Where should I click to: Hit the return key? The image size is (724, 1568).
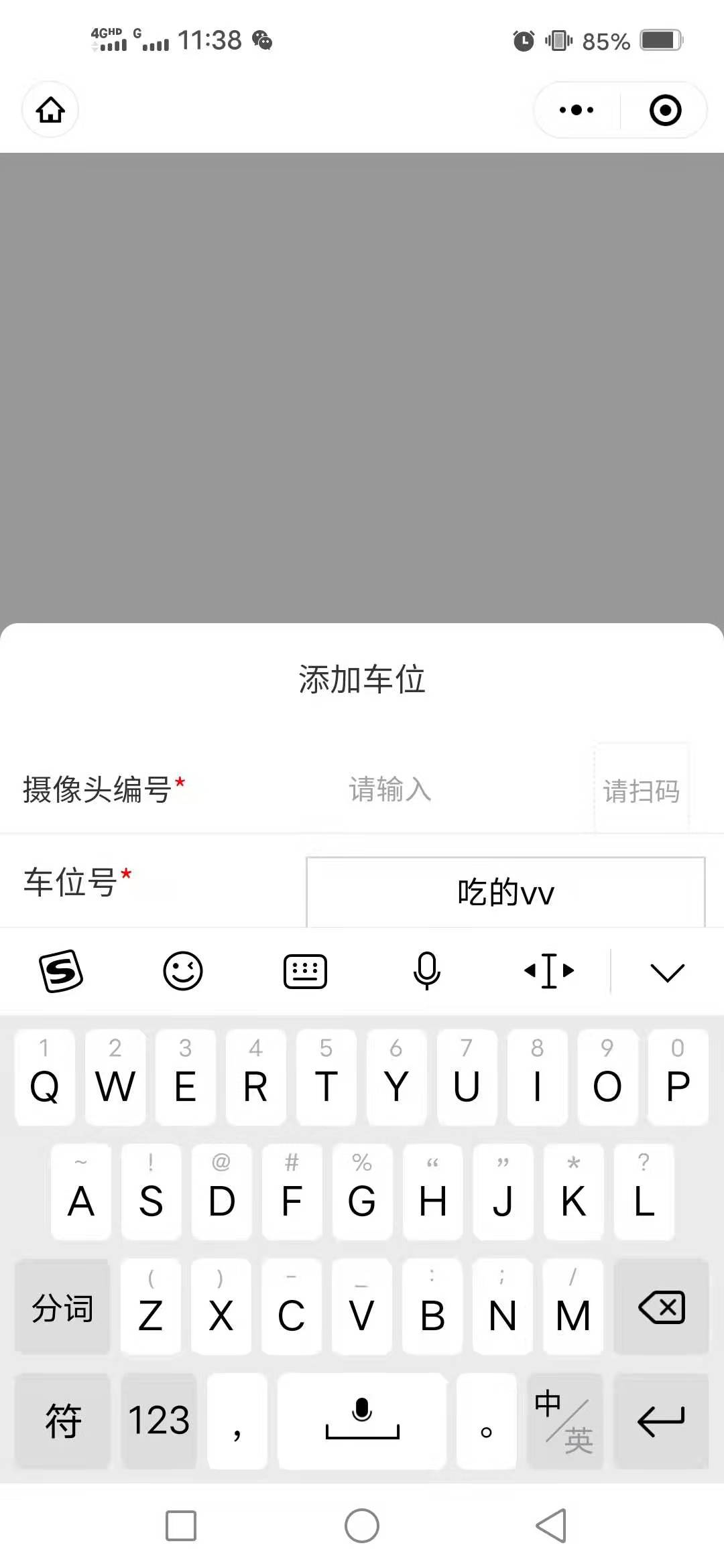[x=661, y=1421]
